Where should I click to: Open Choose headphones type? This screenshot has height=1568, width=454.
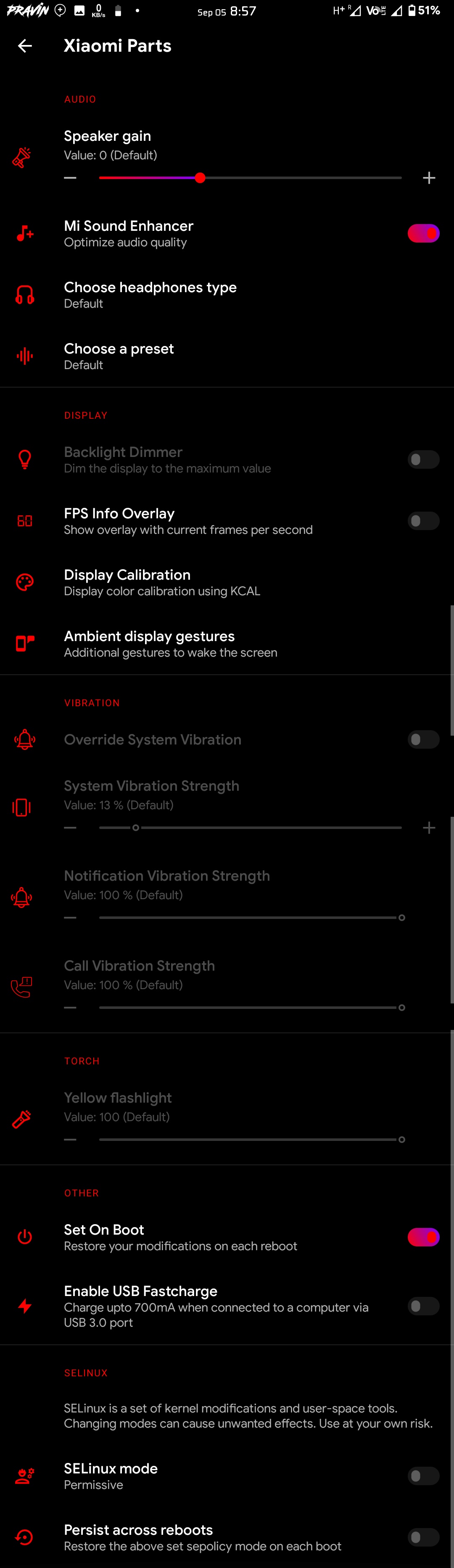pos(150,295)
